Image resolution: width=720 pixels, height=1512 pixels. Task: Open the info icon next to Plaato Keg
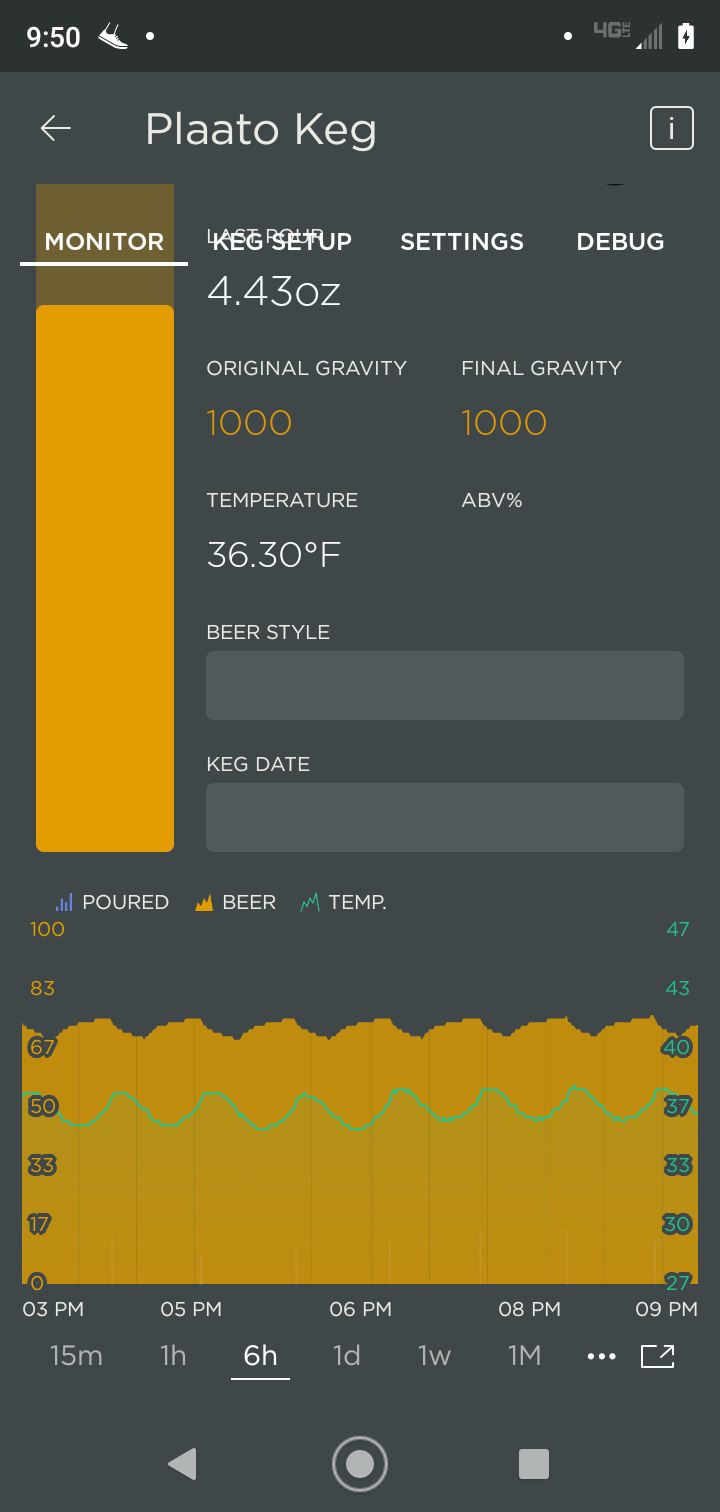(x=671, y=129)
